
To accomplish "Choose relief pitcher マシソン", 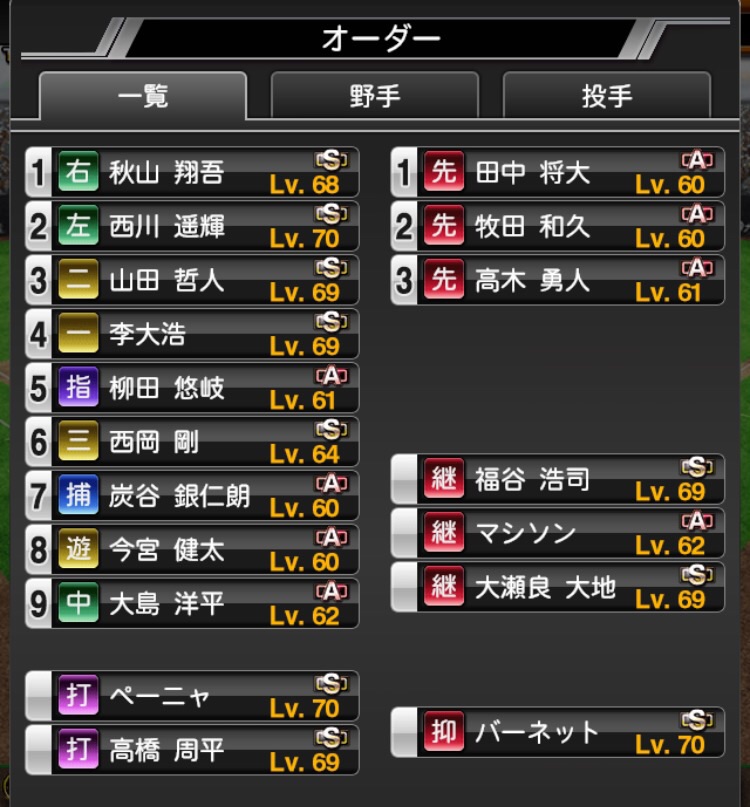I will pos(558,534).
